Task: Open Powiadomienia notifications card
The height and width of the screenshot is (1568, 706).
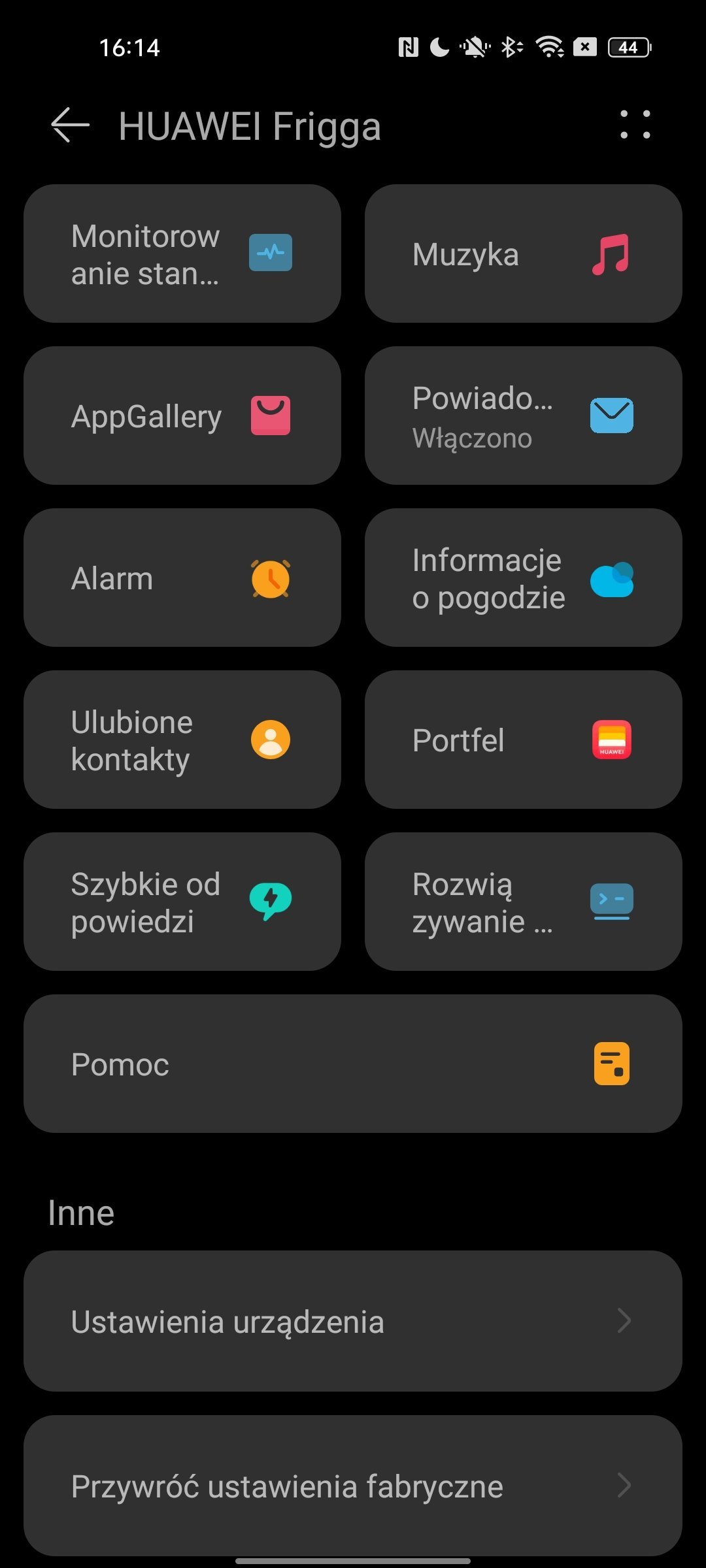Action: 523,416
